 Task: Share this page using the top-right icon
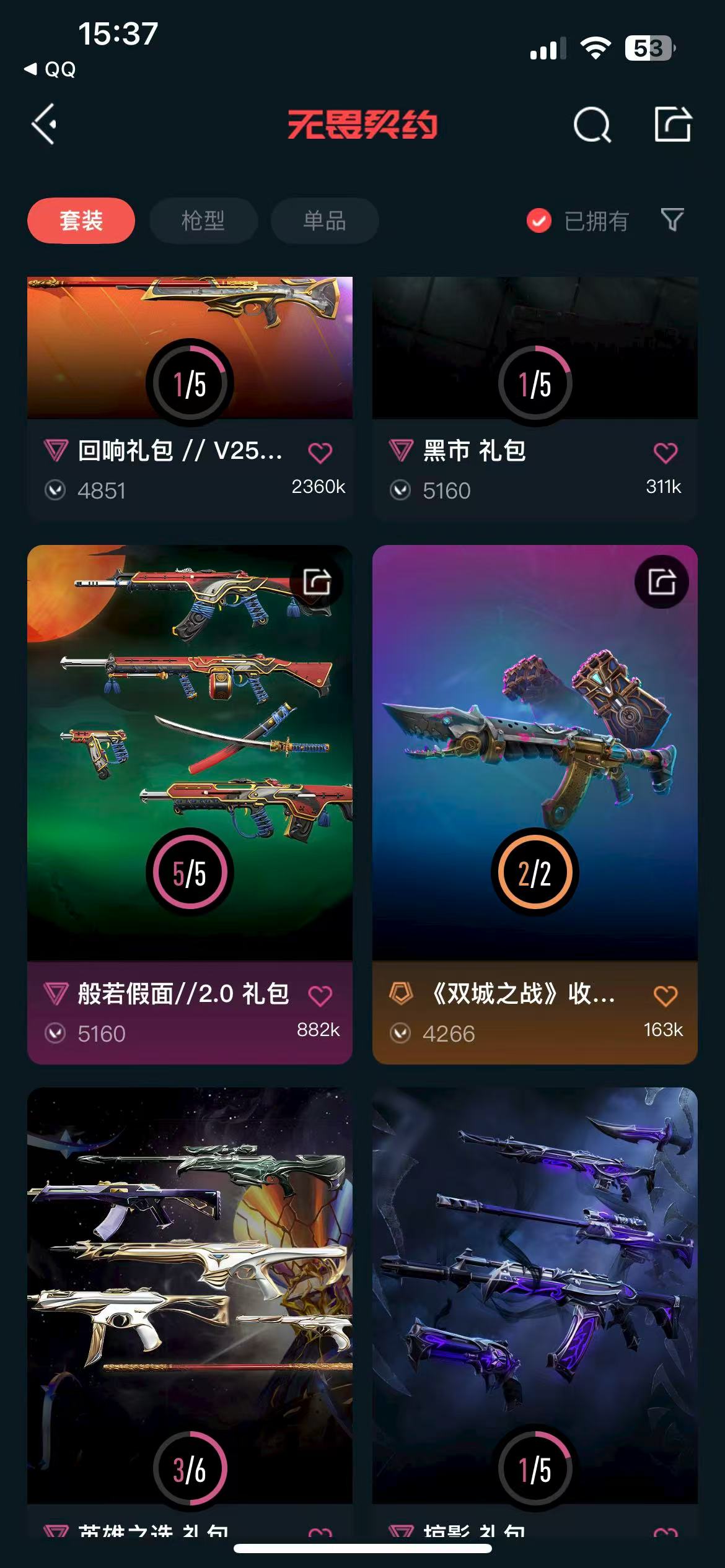pos(673,124)
